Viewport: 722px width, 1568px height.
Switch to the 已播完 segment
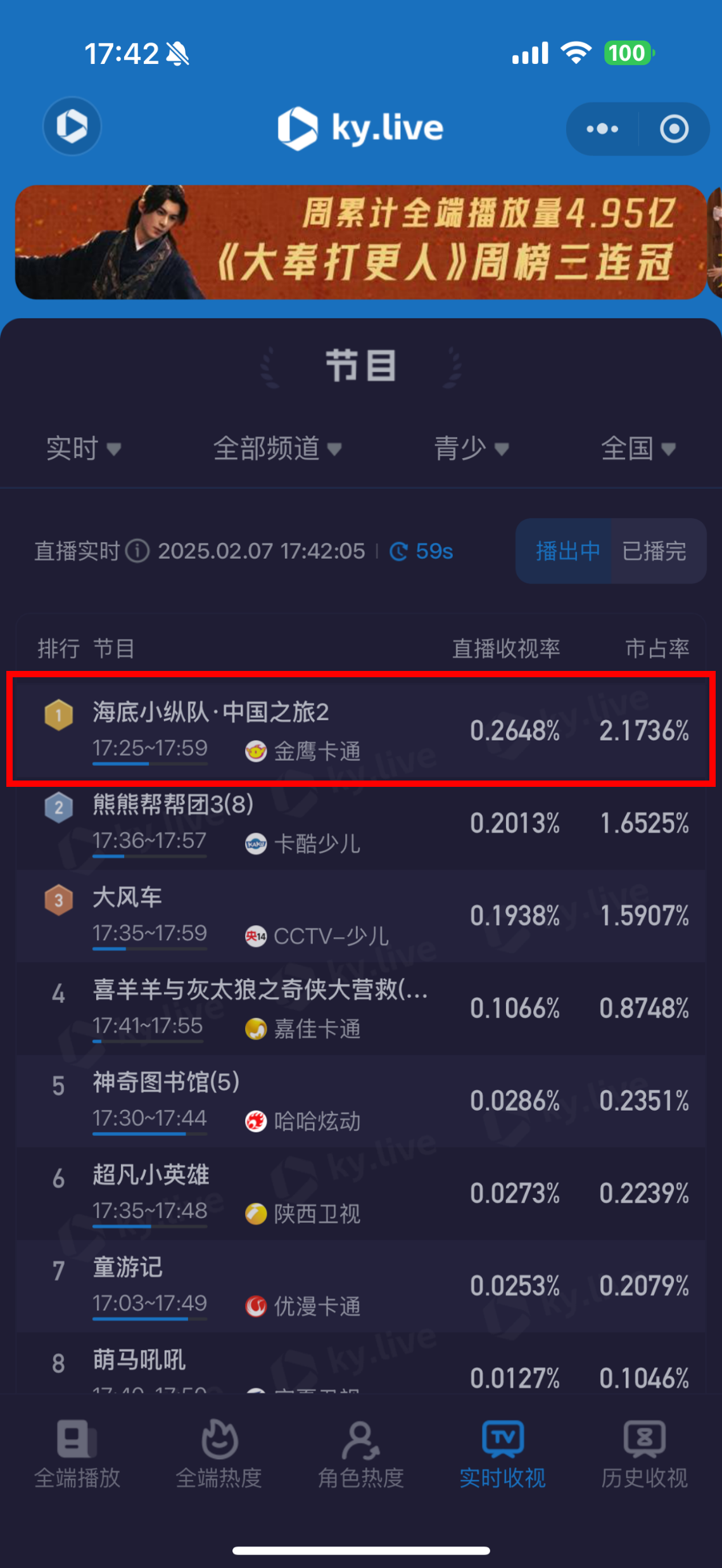655,551
